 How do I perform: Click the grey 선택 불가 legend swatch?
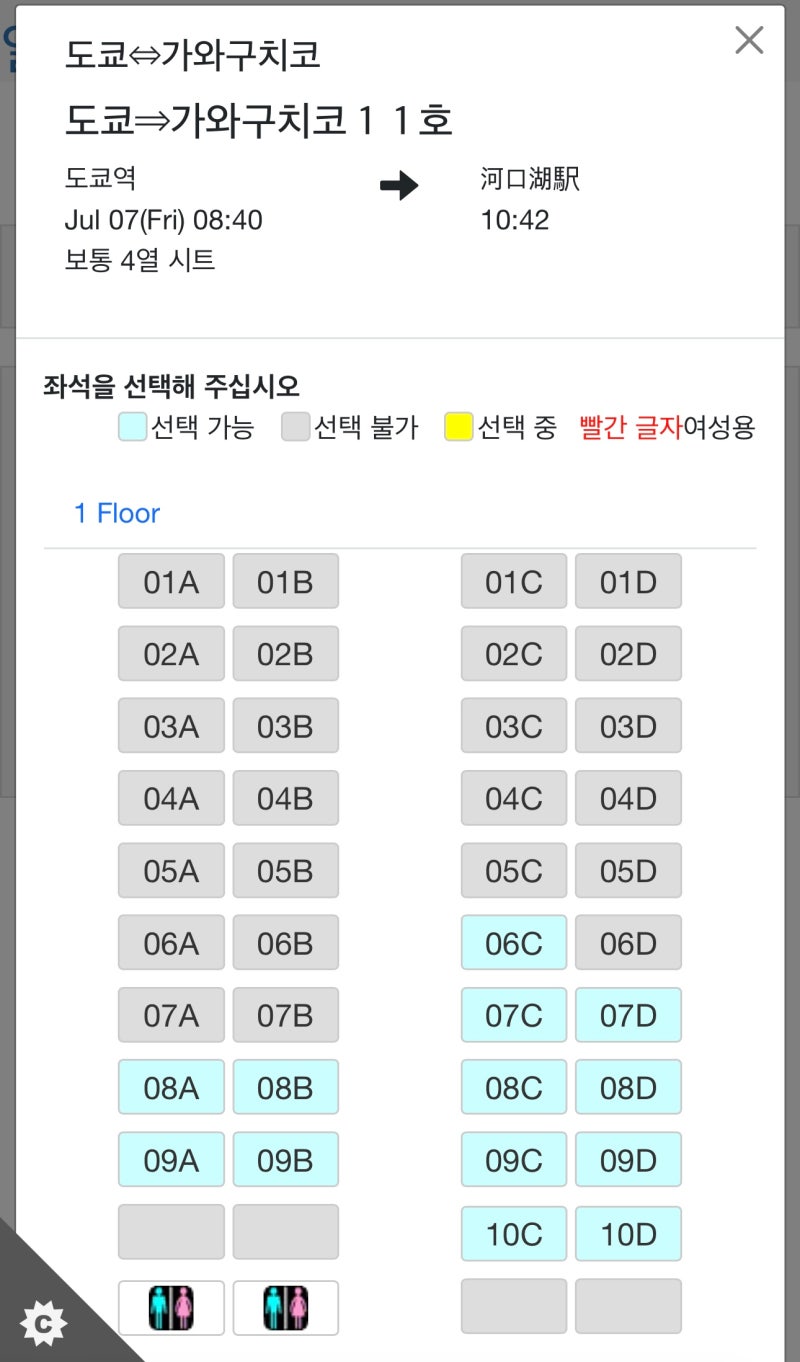pos(295,426)
